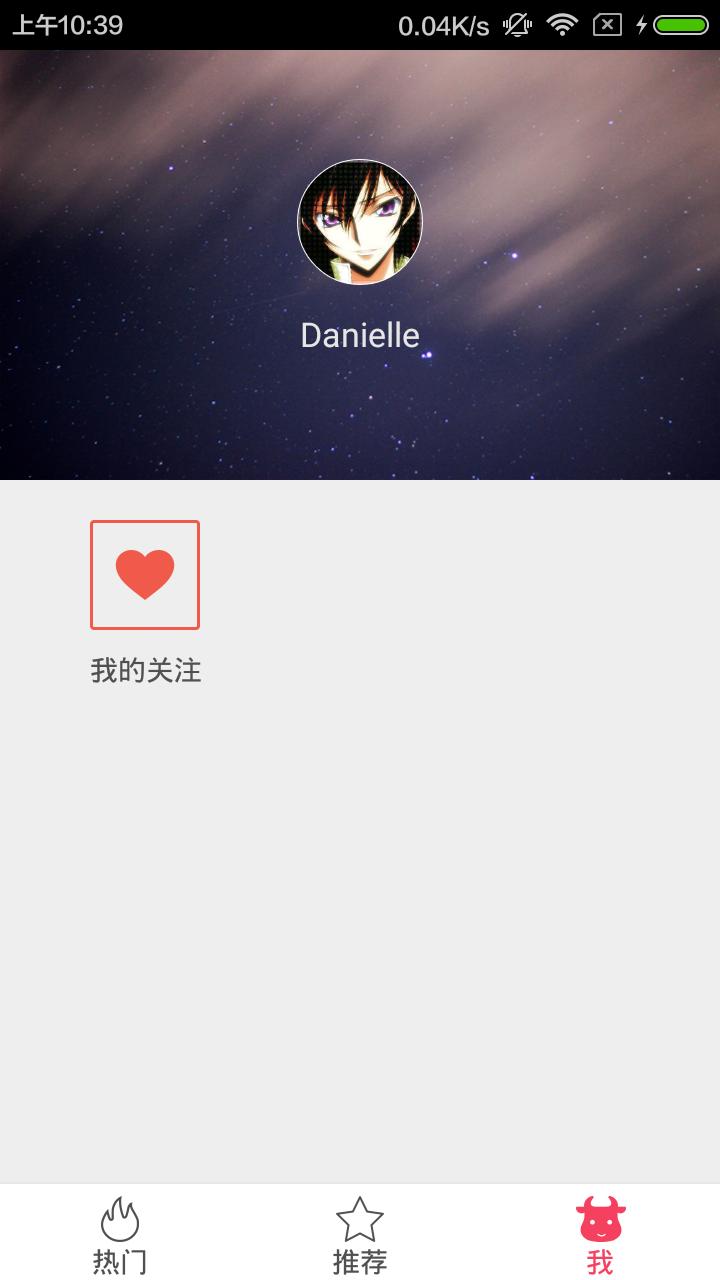Tap the Danielle profile avatar
The image size is (720, 1280).
click(x=360, y=221)
